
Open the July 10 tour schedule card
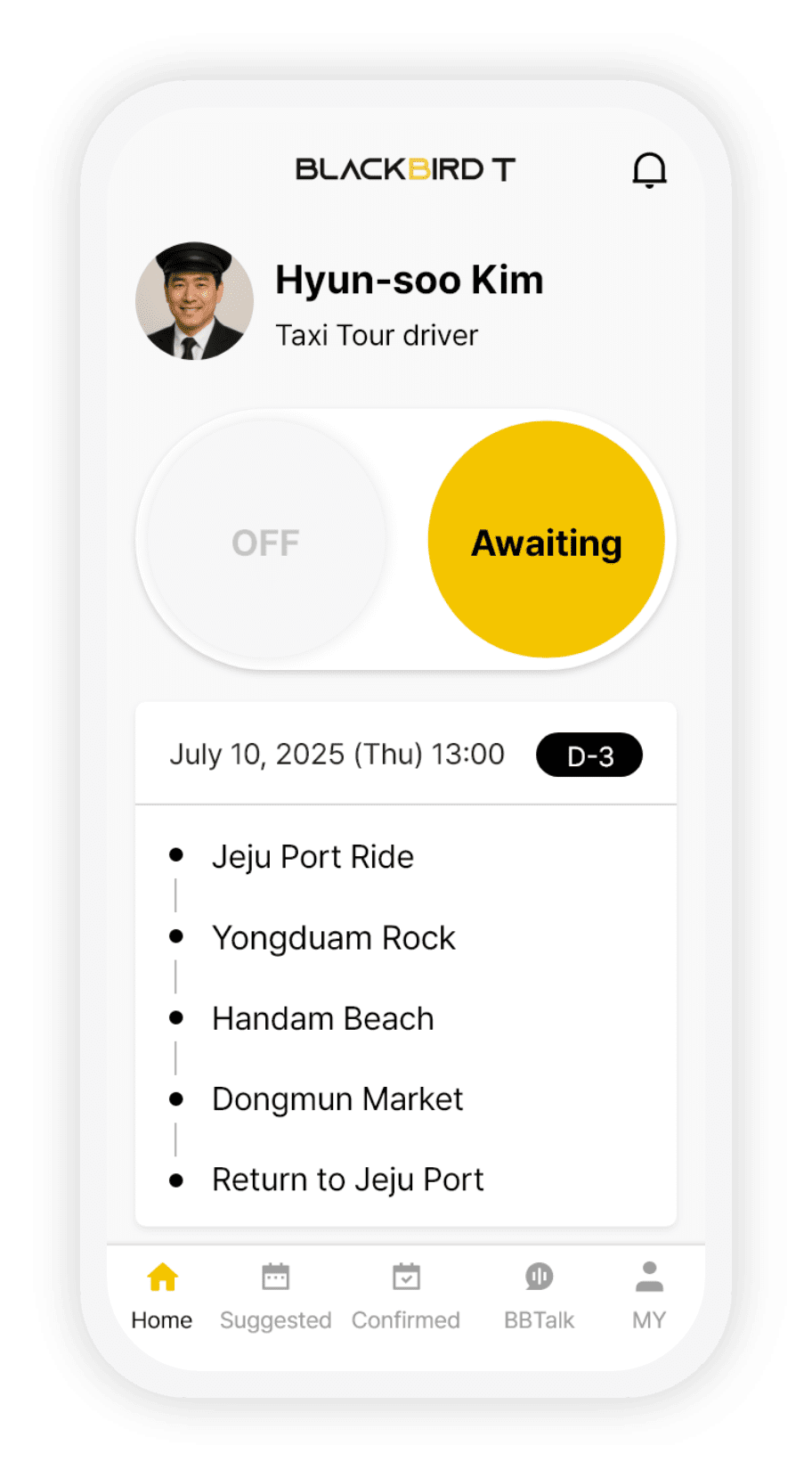click(x=406, y=964)
